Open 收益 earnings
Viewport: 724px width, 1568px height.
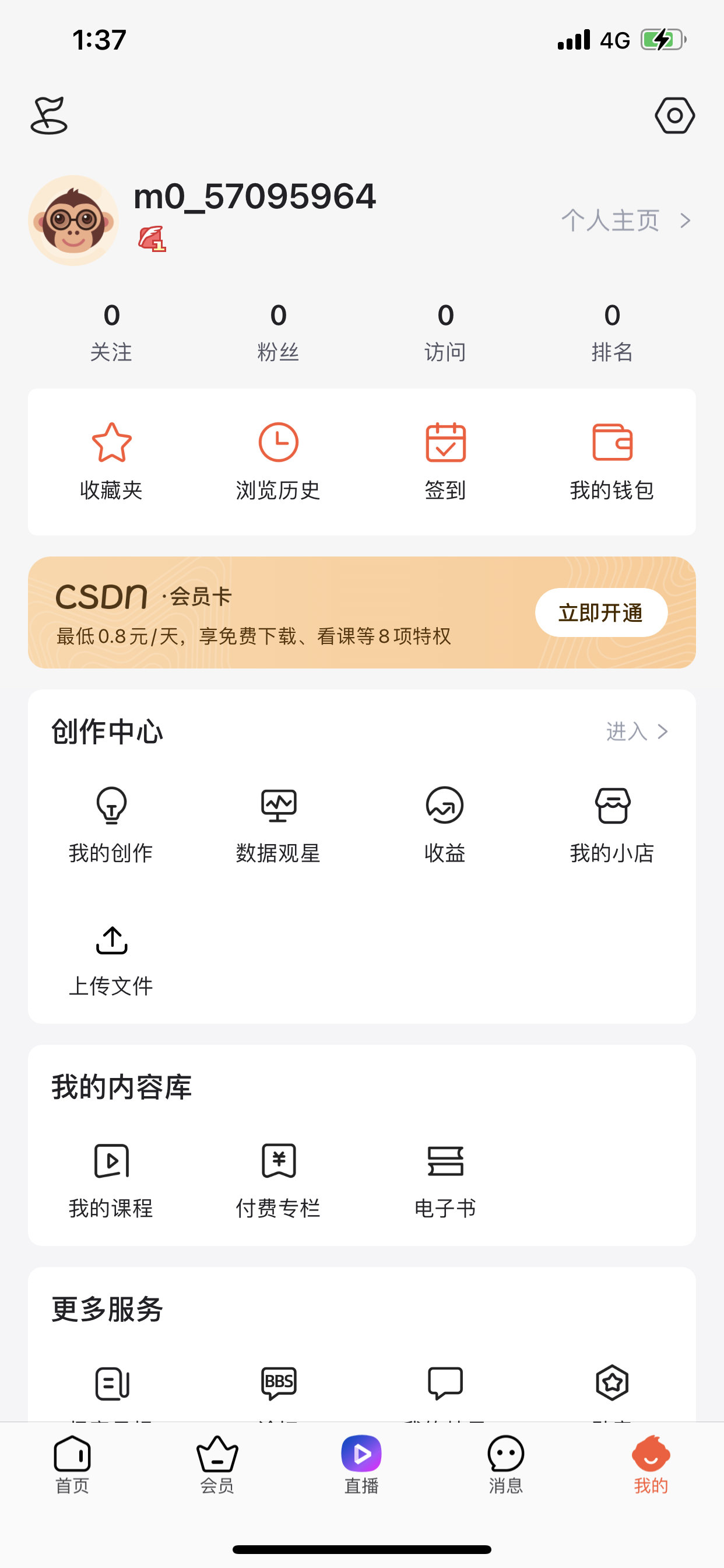coord(445,824)
